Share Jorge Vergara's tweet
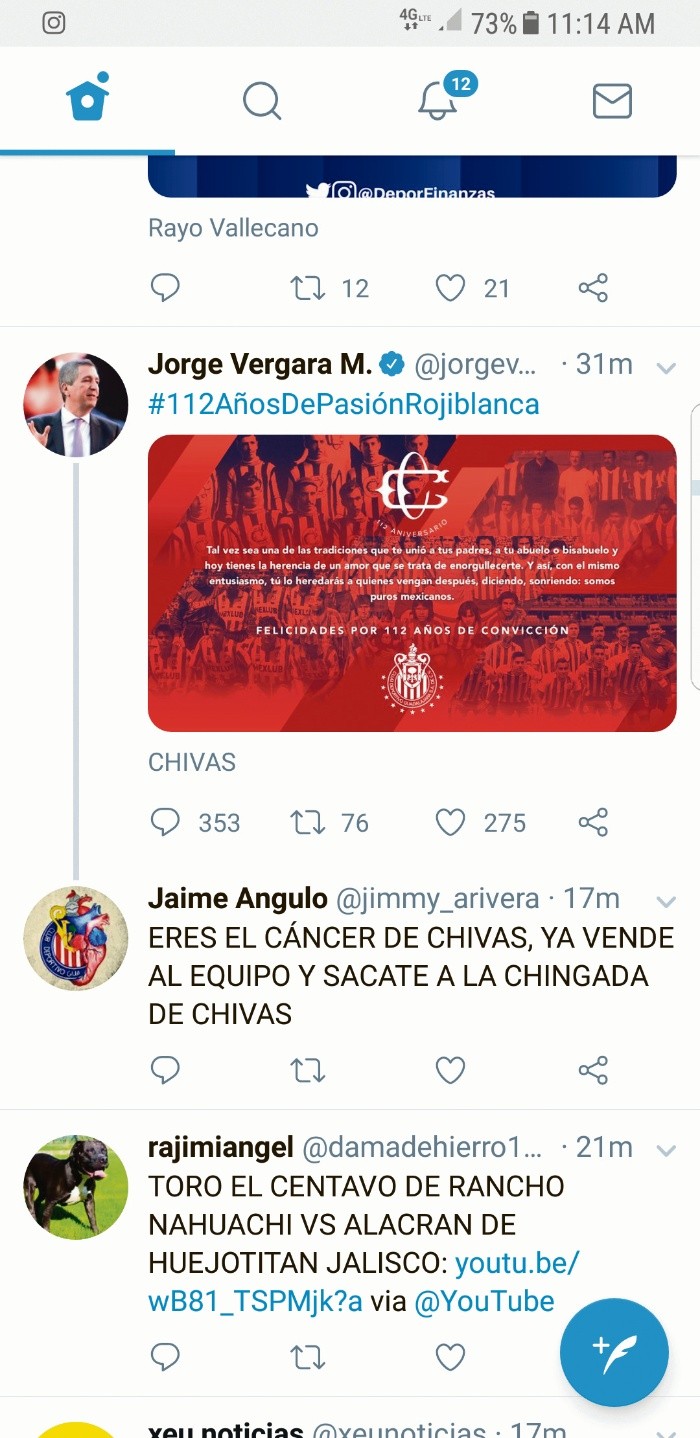 coord(593,822)
